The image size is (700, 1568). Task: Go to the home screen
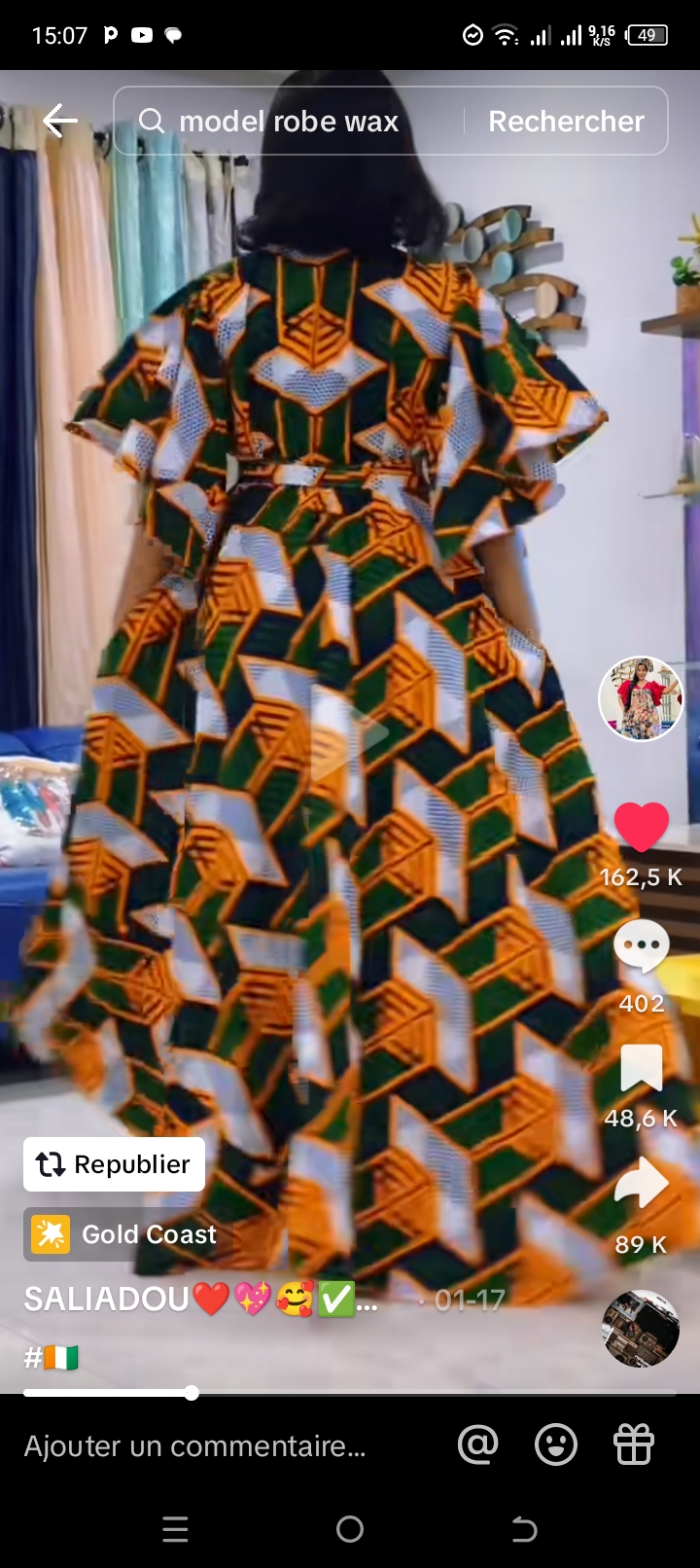pos(350,1530)
